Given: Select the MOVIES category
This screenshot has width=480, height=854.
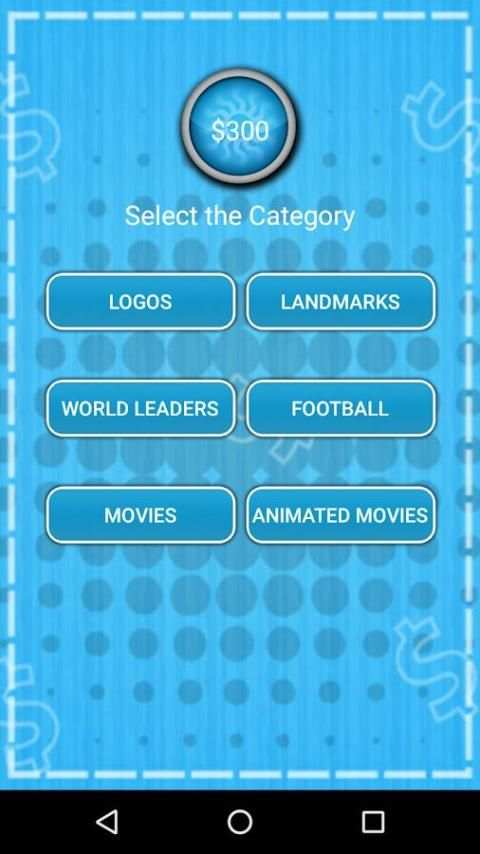Looking at the screenshot, I should coord(141,515).
